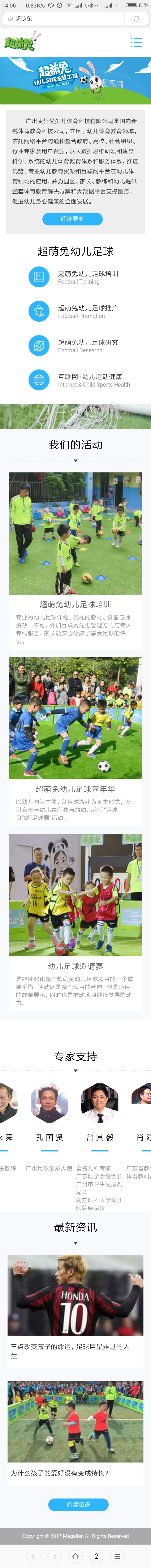
Task: Go to the browser home page
Action: tap(75, 1551)
